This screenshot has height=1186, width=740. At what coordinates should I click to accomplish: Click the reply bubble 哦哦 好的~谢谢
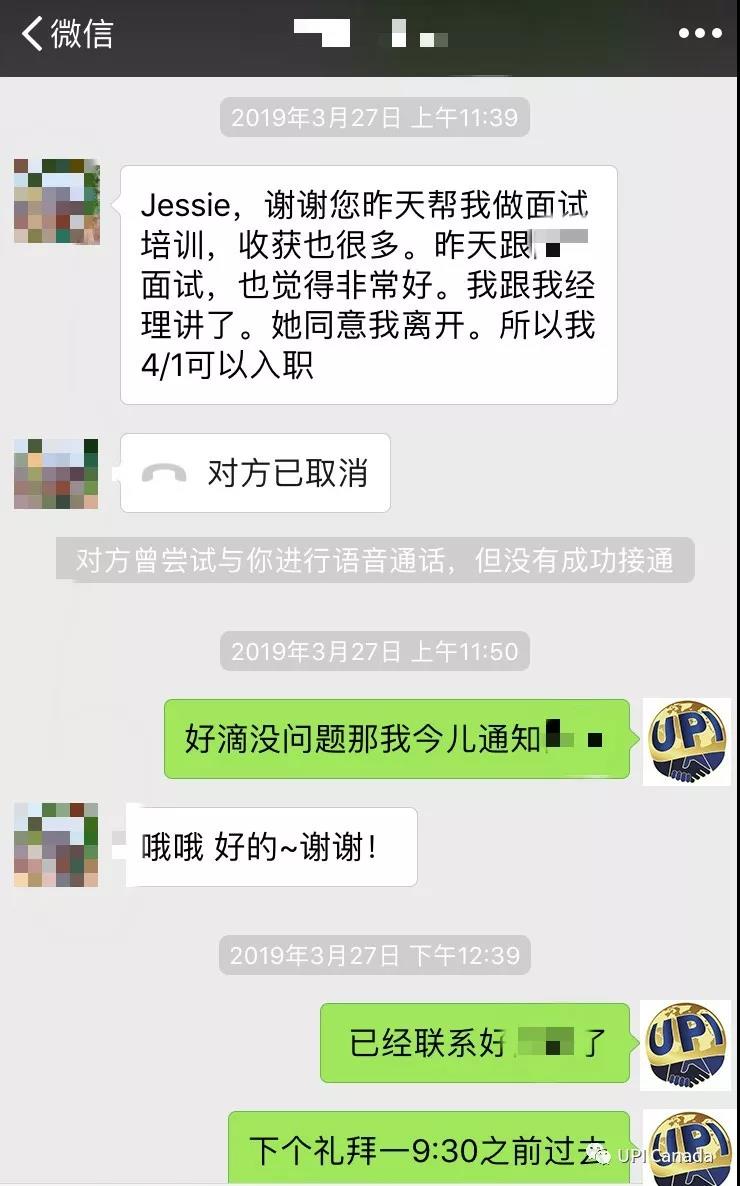pos(270,845)
